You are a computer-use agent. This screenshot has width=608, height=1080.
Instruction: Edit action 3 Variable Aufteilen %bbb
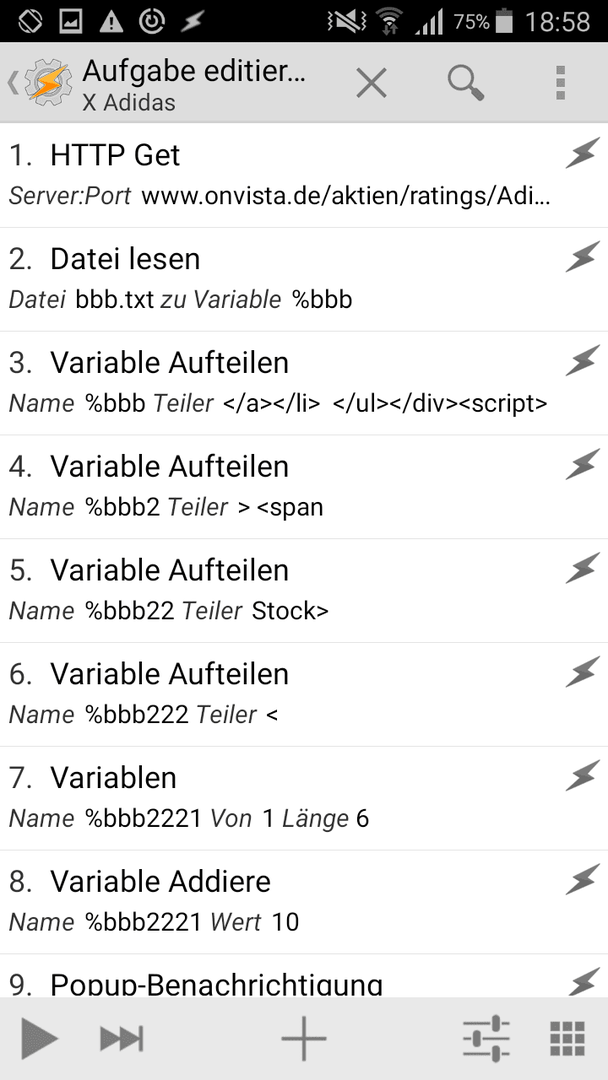[x=304, y=383]
